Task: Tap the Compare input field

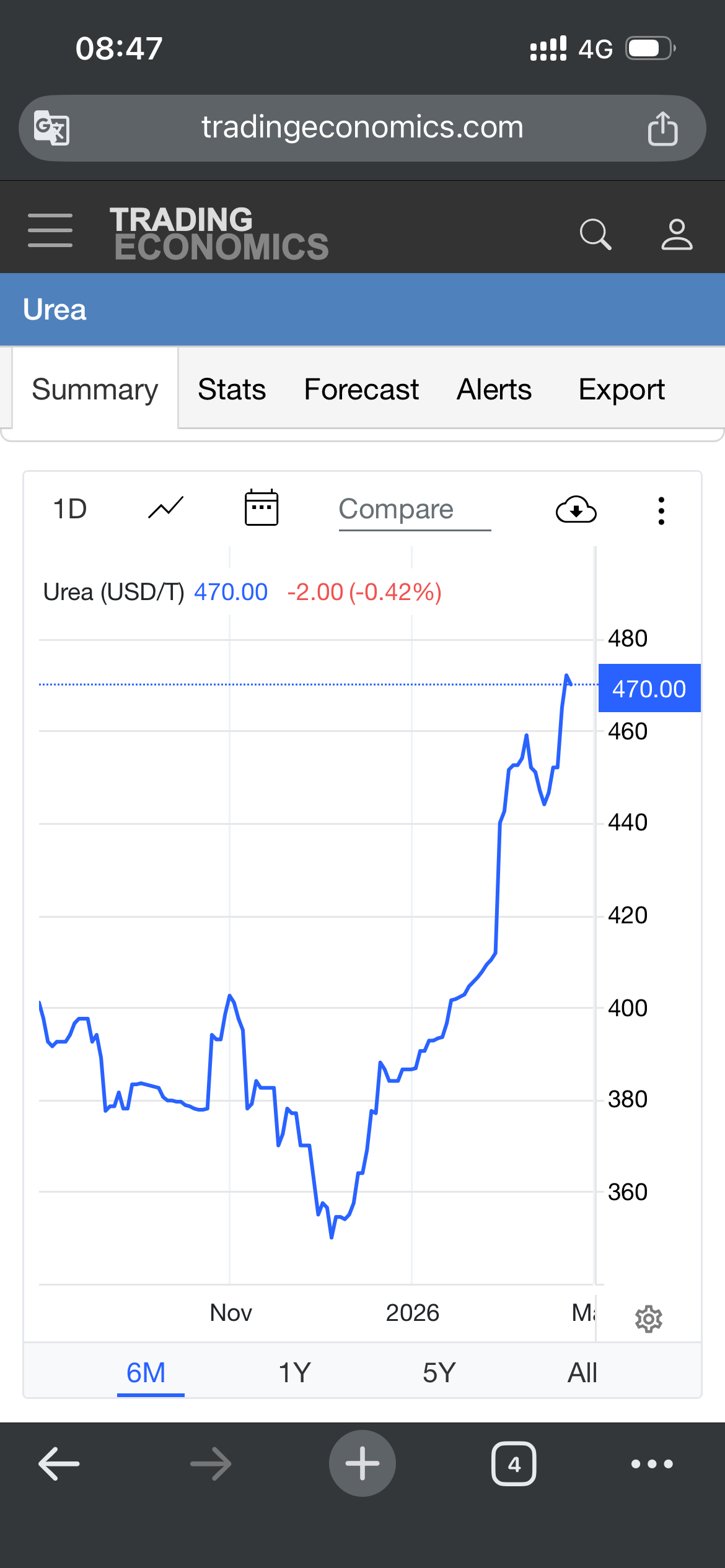Action: (x=414, y=510)
